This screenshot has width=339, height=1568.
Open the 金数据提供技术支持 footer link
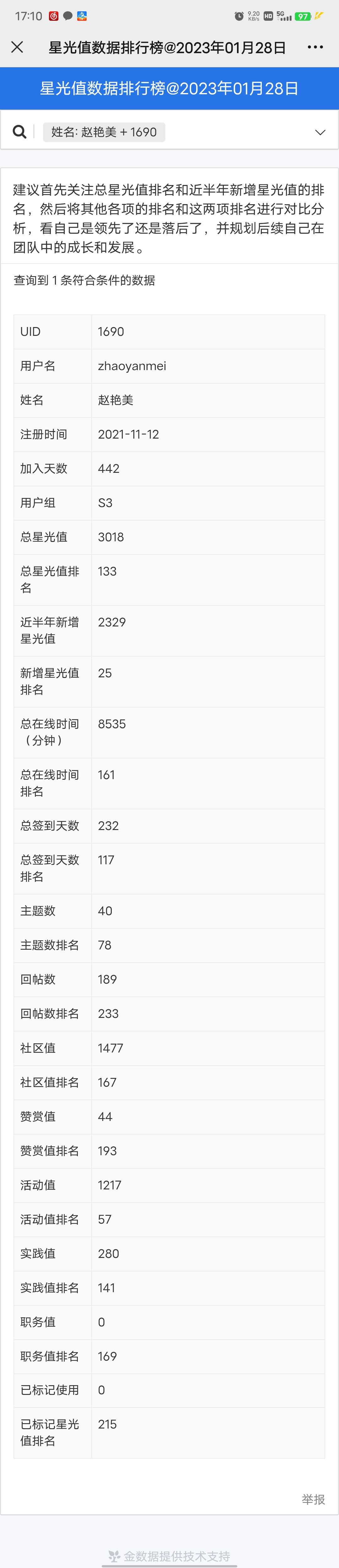[170, 1555]
